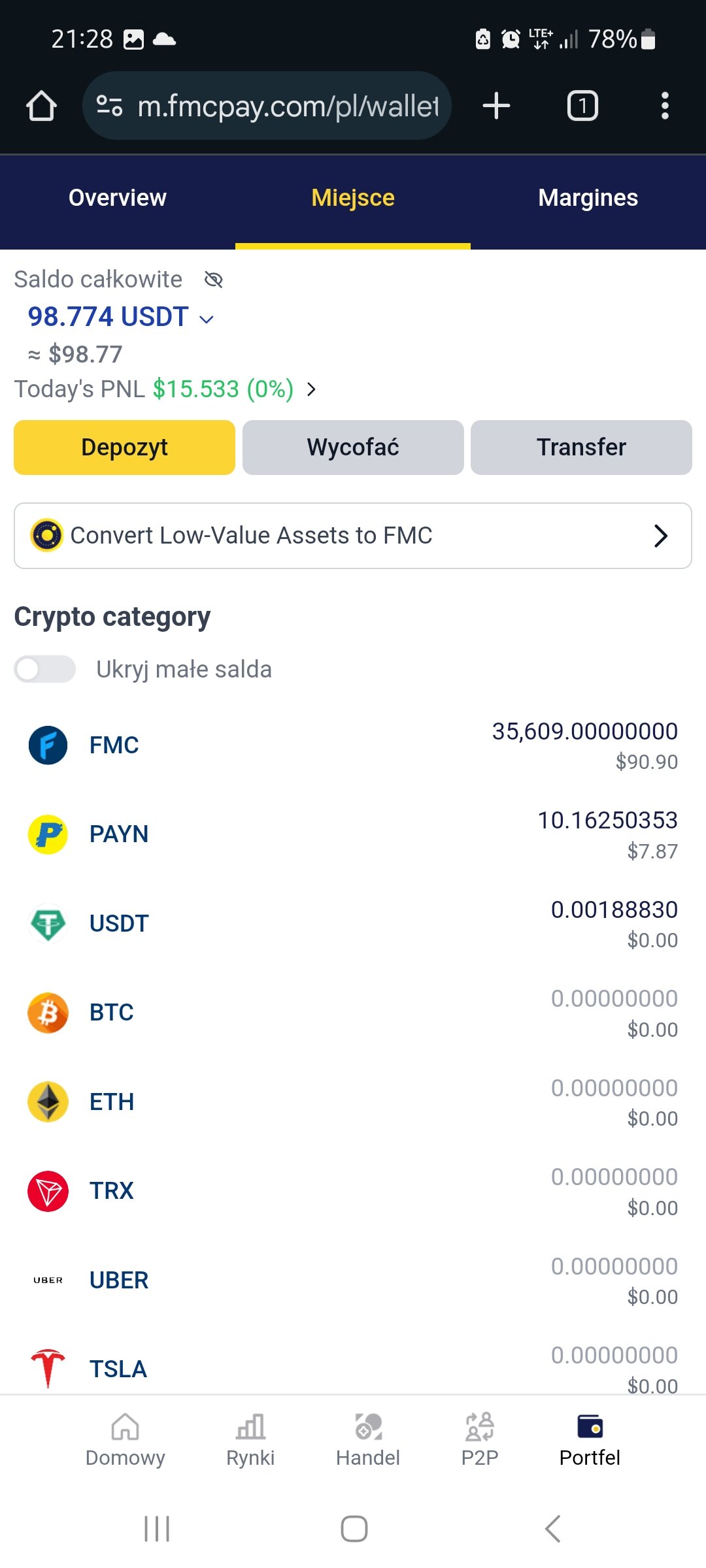Open the USDT currency dropdown

tap(207, 319)
